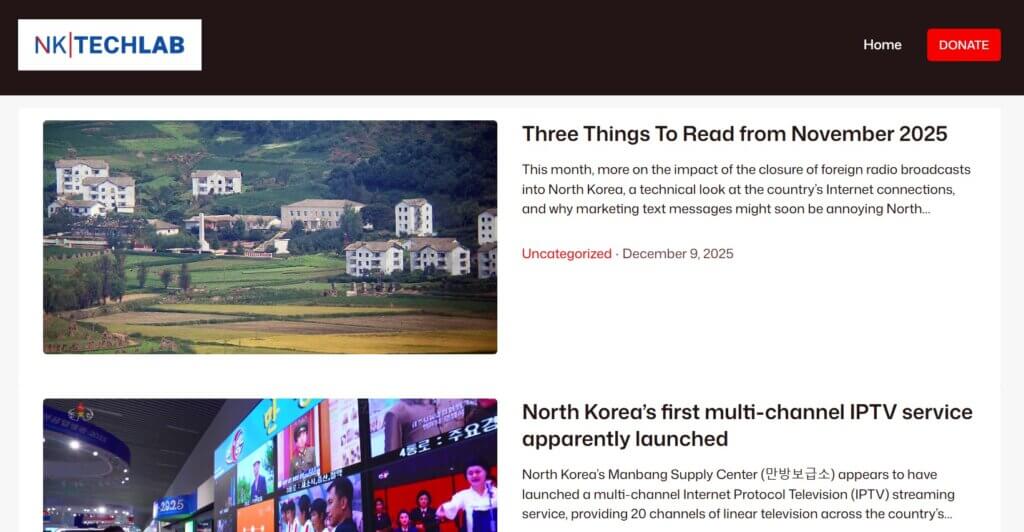The width and height of the screenshot is (1024, 532).
Task: Read Three Things To Read from November 2025
Action: click(x=734, y=134)
